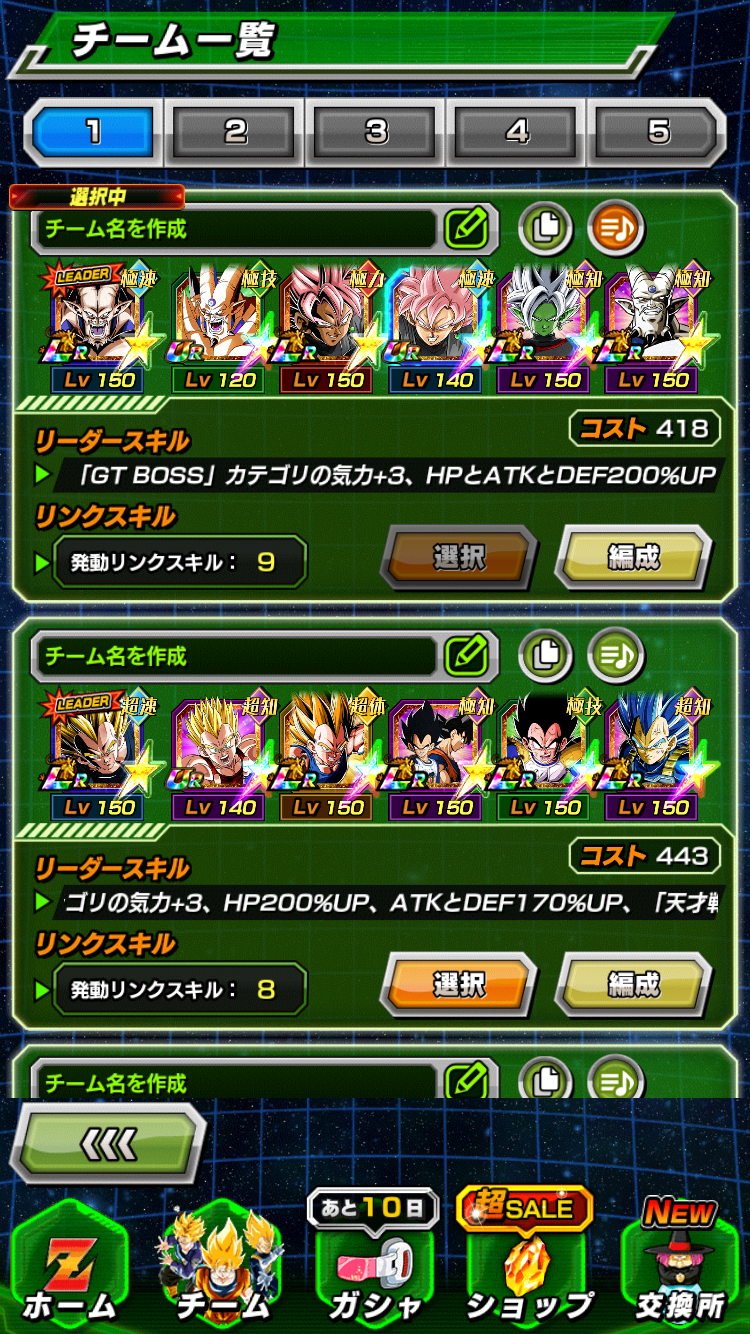
Task: Tap 選択 on the cost 443 team
Action: tap(458, 985)
